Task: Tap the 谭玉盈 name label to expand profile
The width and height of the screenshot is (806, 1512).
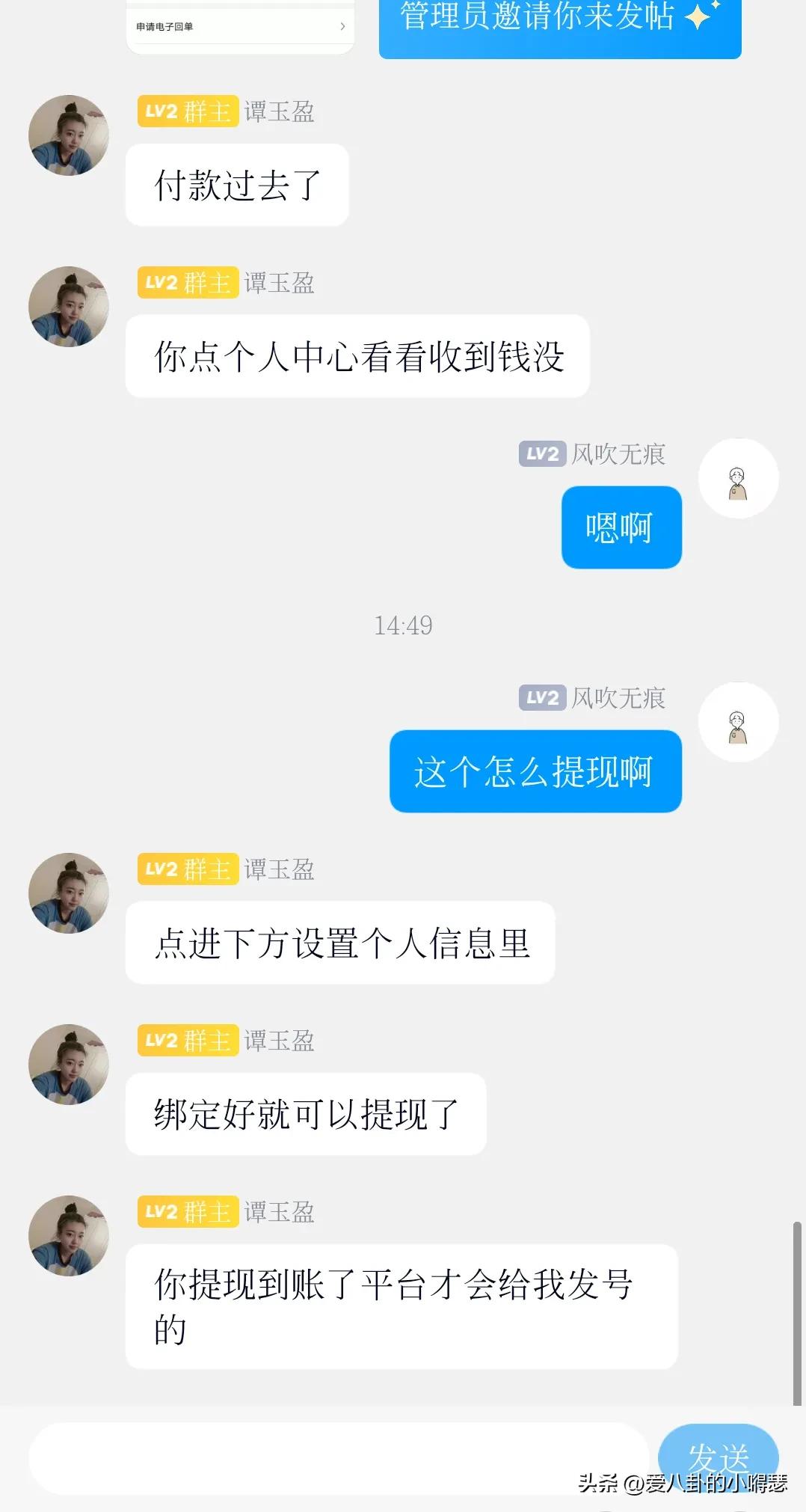Action: 280,112
